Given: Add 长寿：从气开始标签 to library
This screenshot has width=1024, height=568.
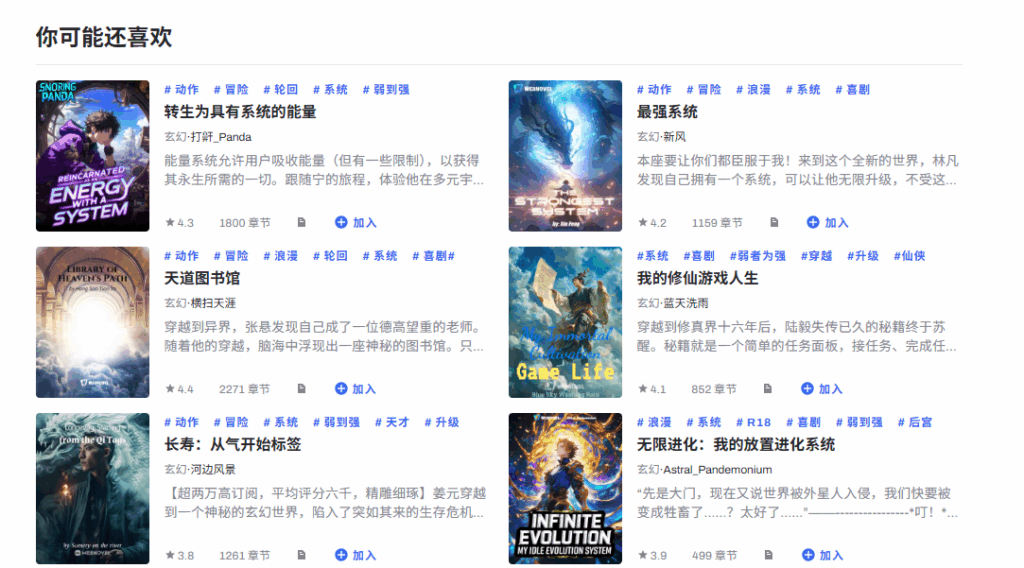Looking at the screenshot, I should pyautogui.click(x=356, y=555).
